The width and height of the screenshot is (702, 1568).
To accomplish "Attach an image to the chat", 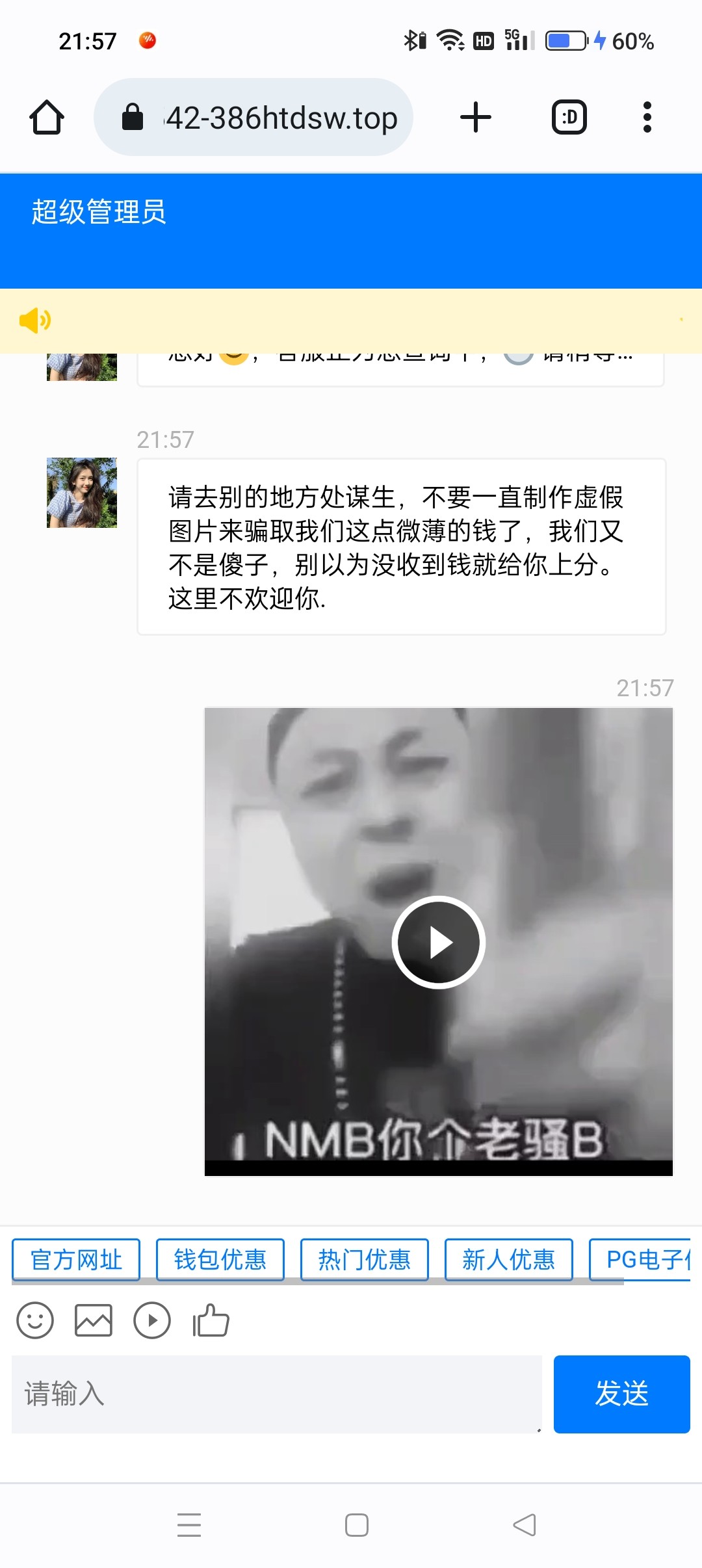I will coord(94,1320).
